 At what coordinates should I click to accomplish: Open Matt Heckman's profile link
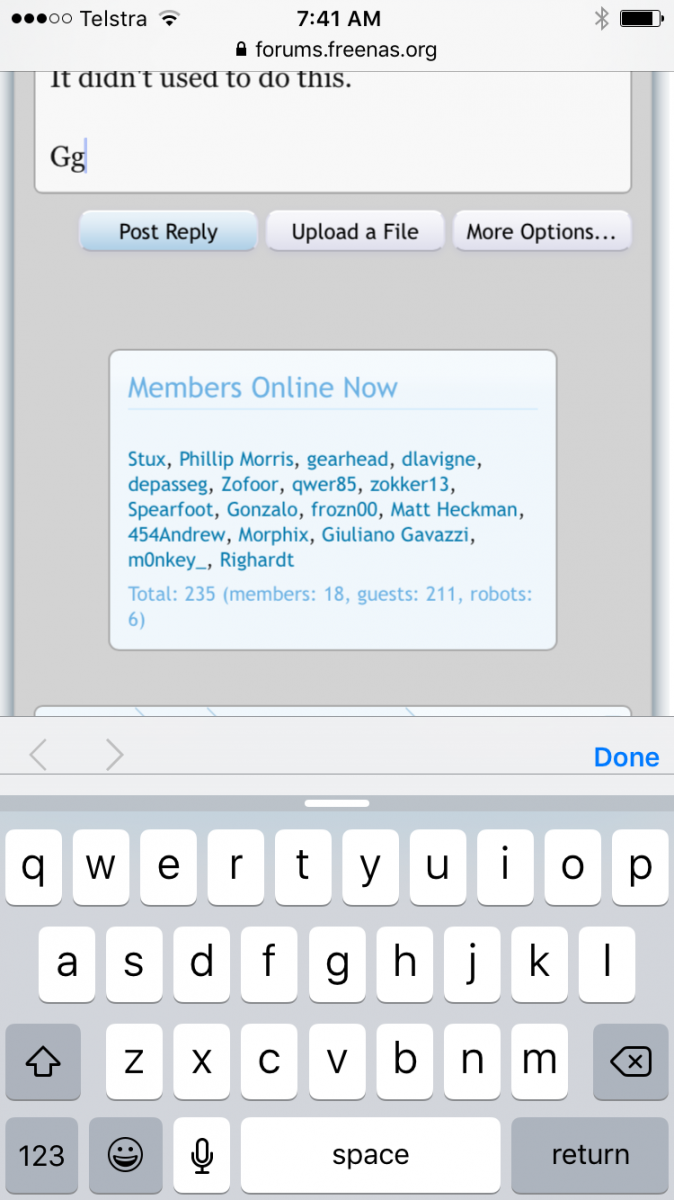click(454, 510)
